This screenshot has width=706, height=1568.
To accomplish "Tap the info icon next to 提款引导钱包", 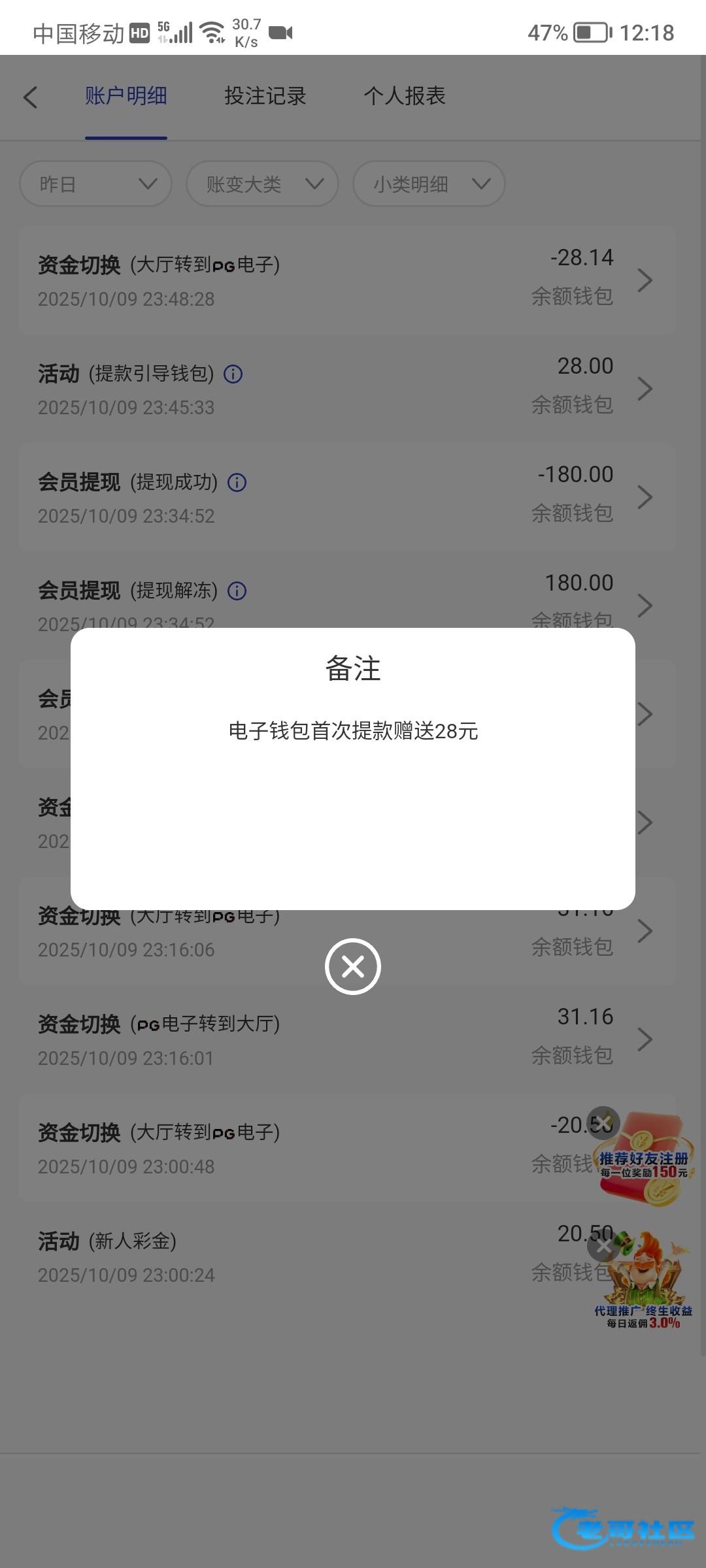I will pyautogui.click(x=233, y=374).
